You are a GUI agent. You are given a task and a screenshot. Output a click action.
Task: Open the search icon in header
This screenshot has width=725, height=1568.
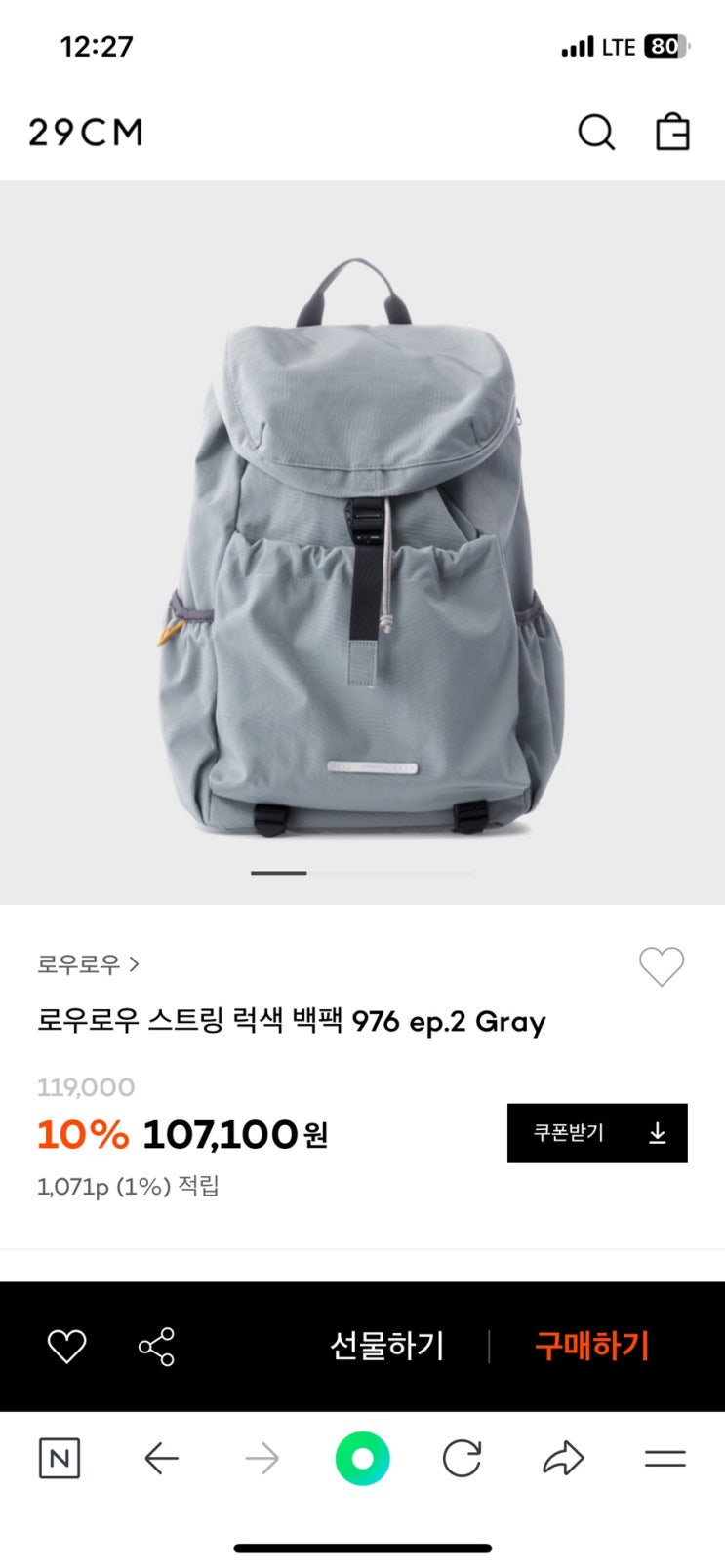tap(596, 132)
